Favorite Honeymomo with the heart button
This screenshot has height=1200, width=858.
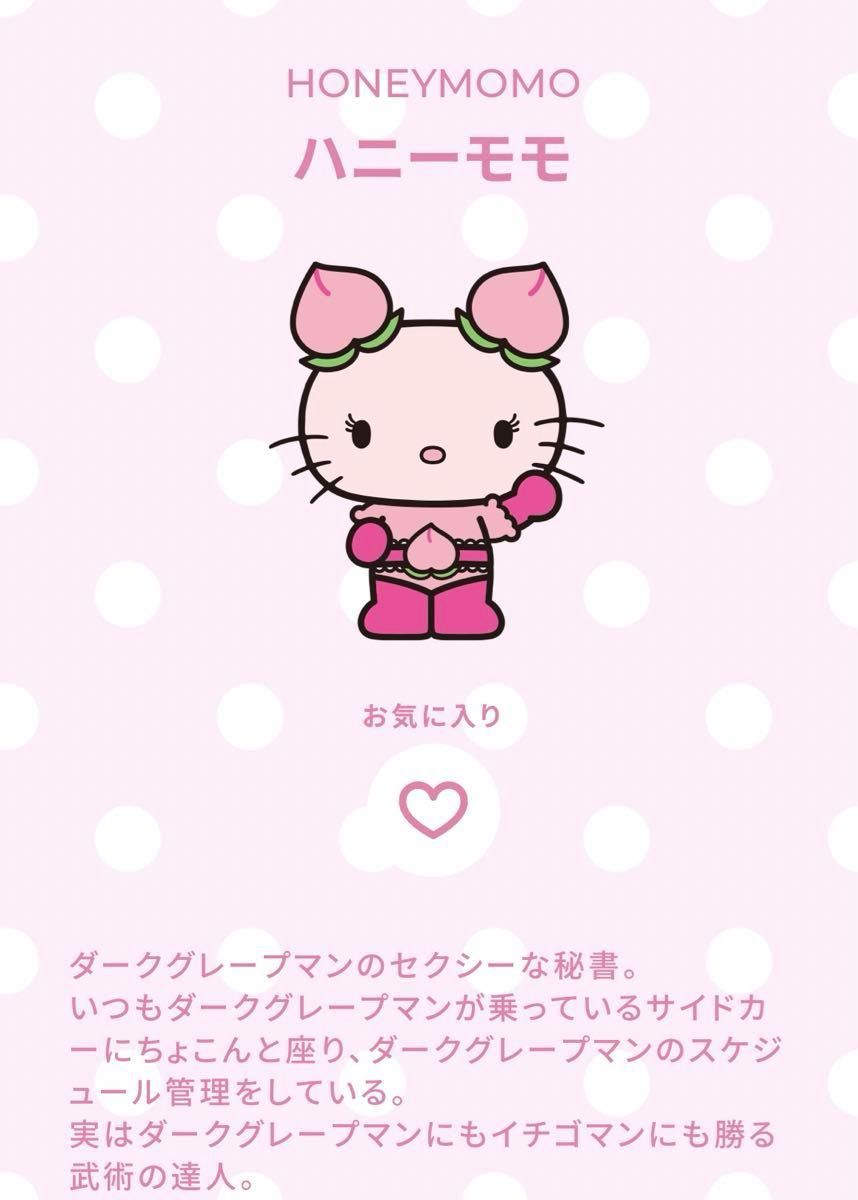tap(433, 809)
